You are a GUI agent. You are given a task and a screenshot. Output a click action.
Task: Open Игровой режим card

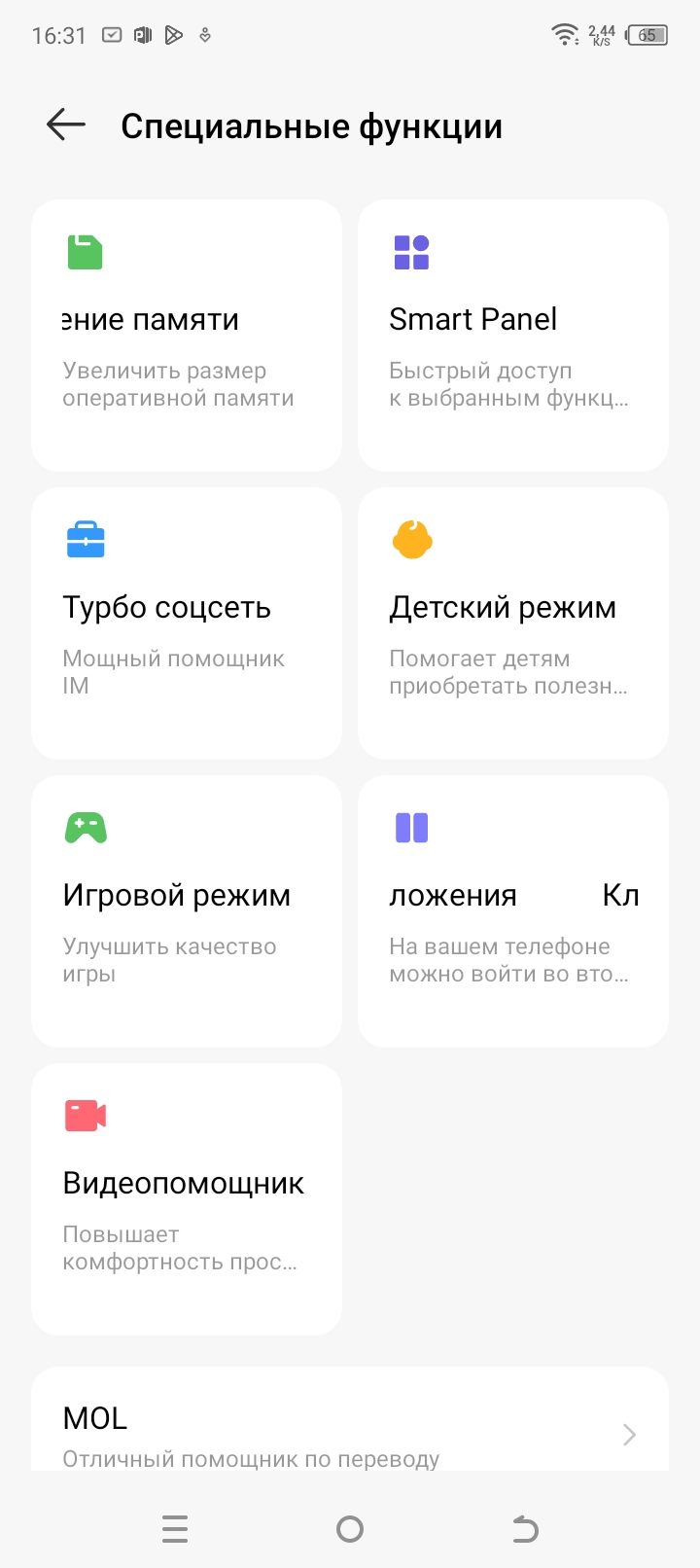pyautogui.click(x=187, y=911)
